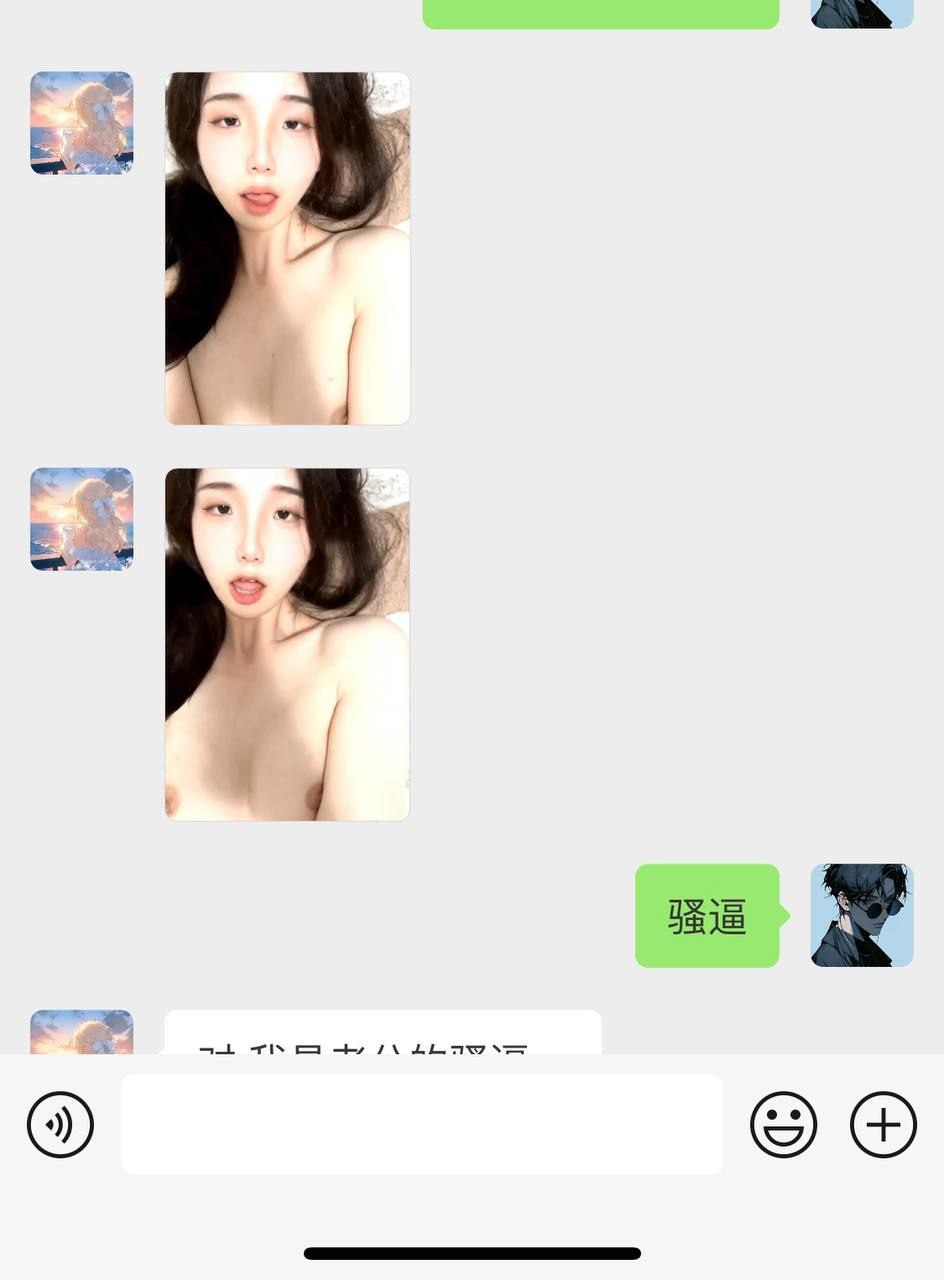Screen dimensions: 944x1280
Task: Switch to voice message input
Action: (x=60, y=1125)
